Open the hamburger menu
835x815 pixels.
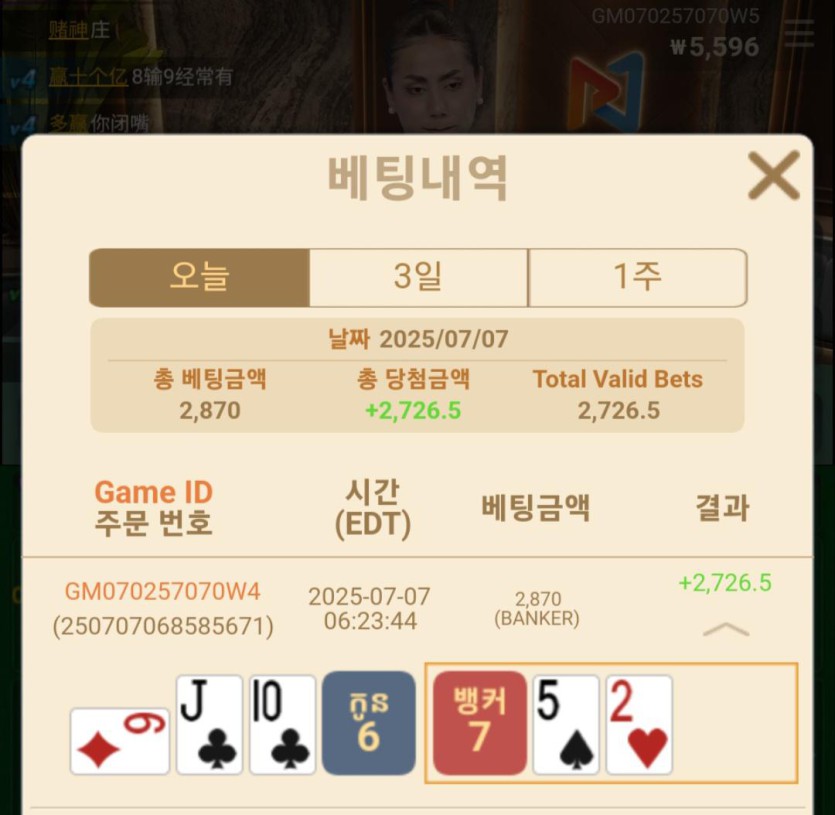tap(799, 33)
